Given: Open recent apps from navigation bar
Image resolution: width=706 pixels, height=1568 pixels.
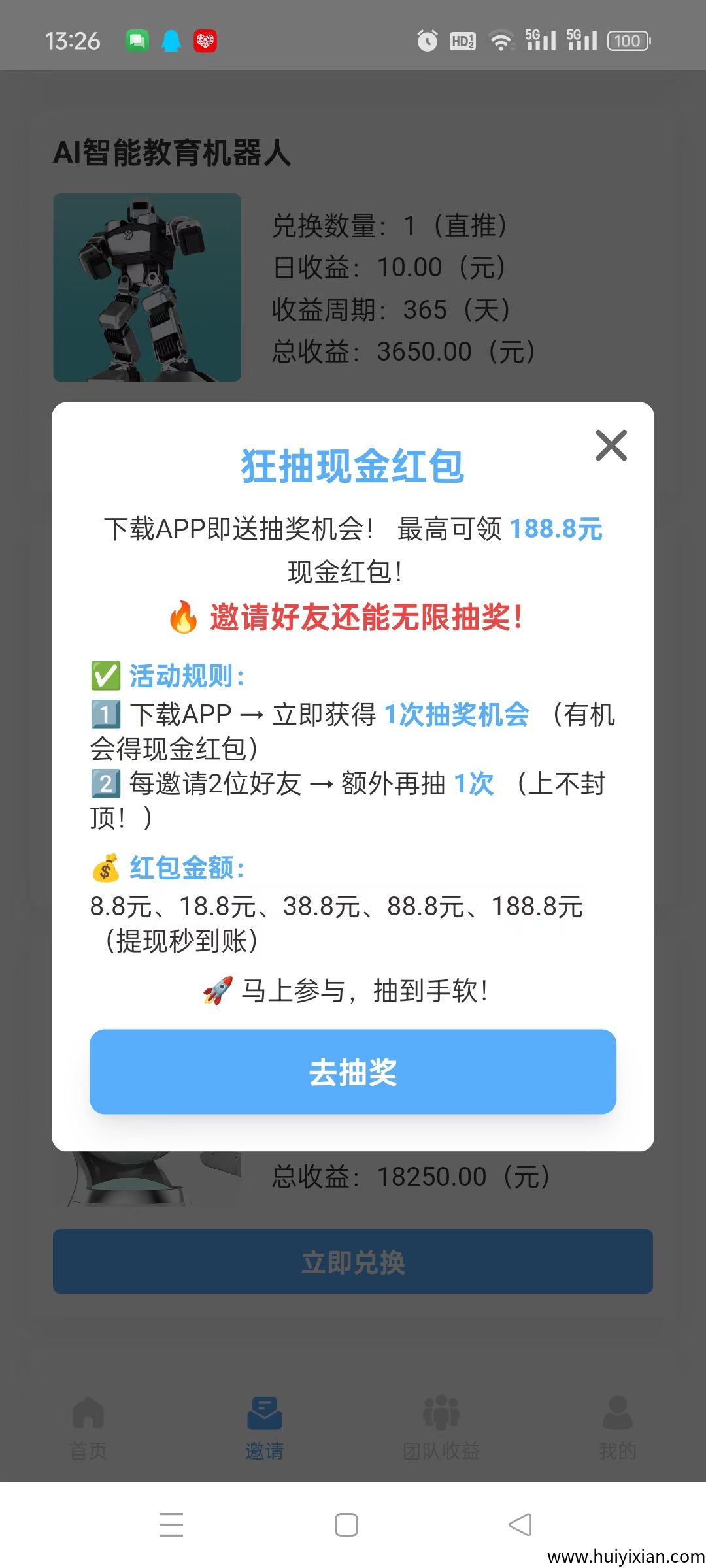Looking at the screenshot, I should click(x=171, y=1525).
